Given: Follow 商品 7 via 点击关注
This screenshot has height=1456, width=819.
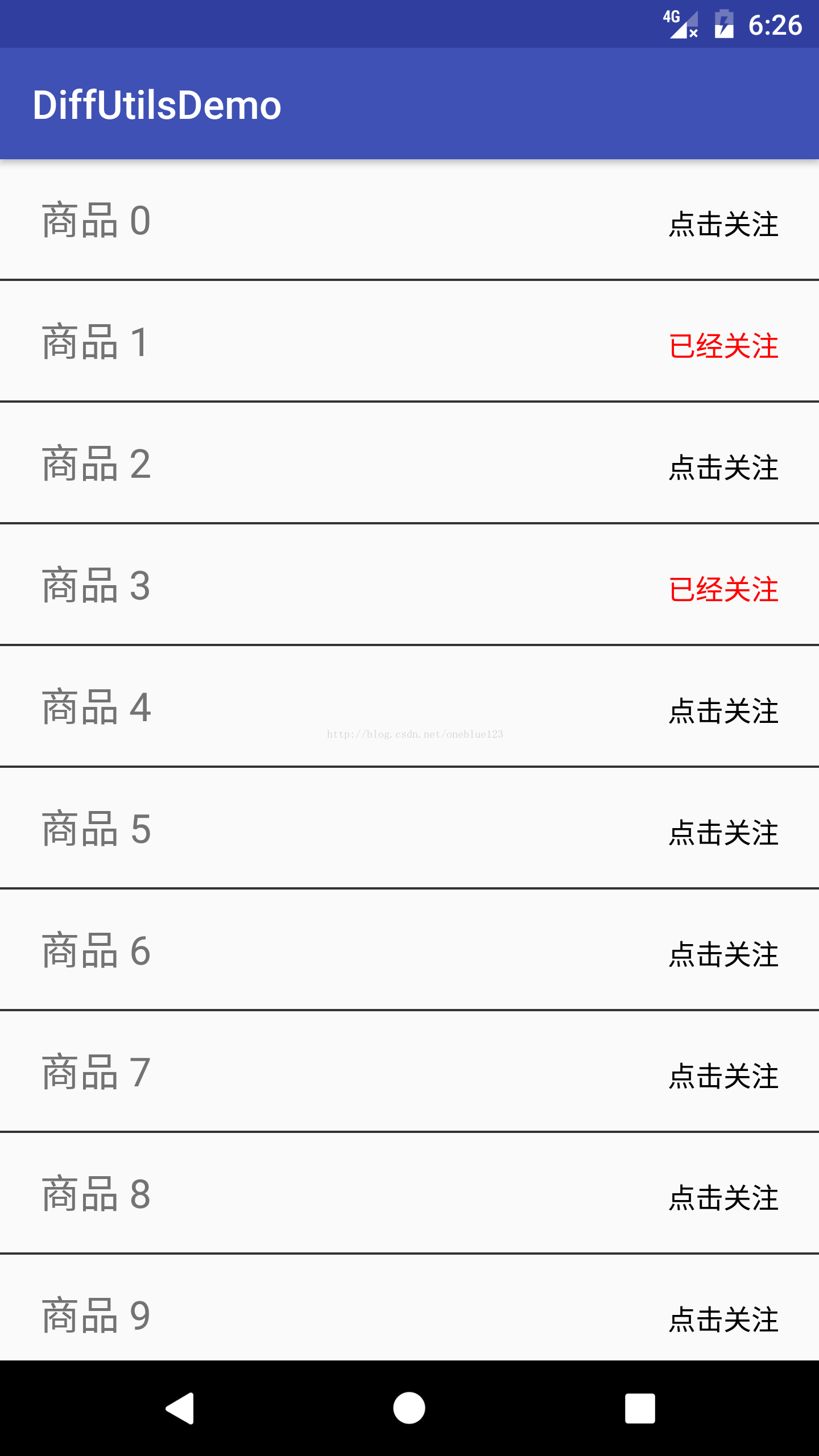Looking at the screenshot, I should [723, 1076].
